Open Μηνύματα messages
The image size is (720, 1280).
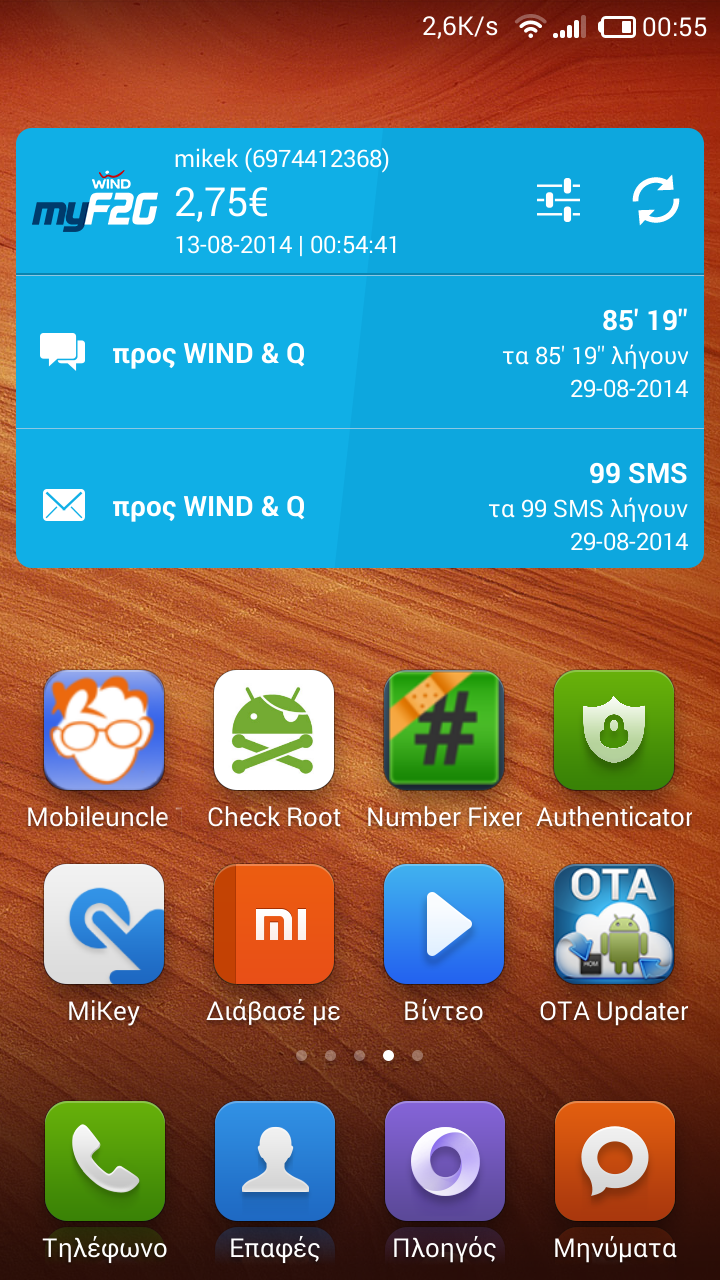tap(614, 1162)
